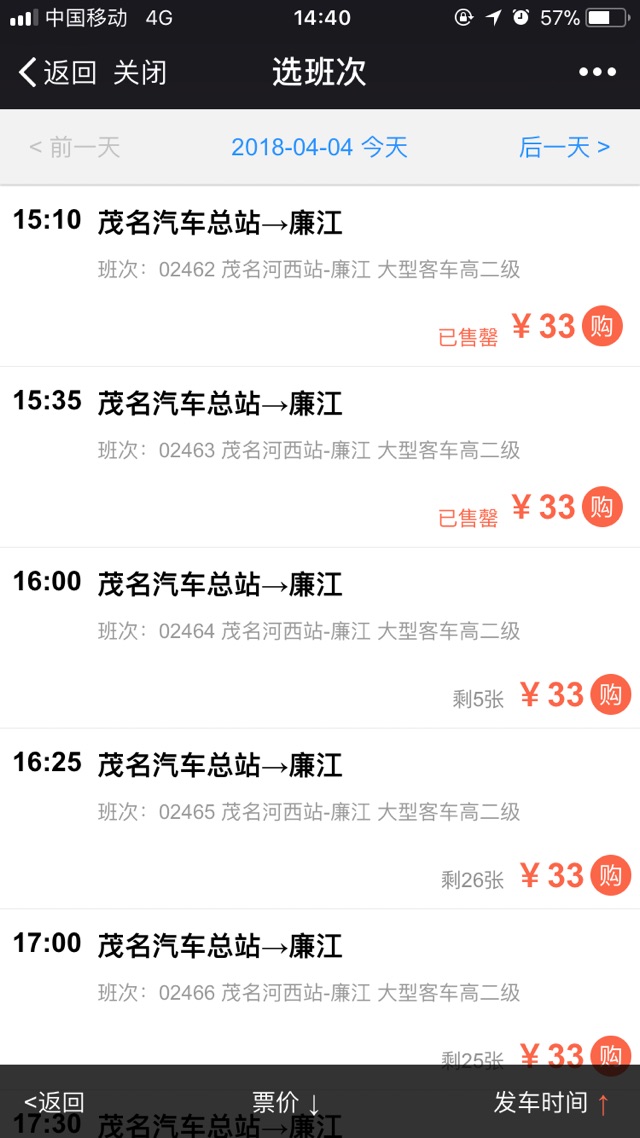Buy ticket for the 16:00 departure
Viewport: 640px width, 1138px height.
click(609, 695)
